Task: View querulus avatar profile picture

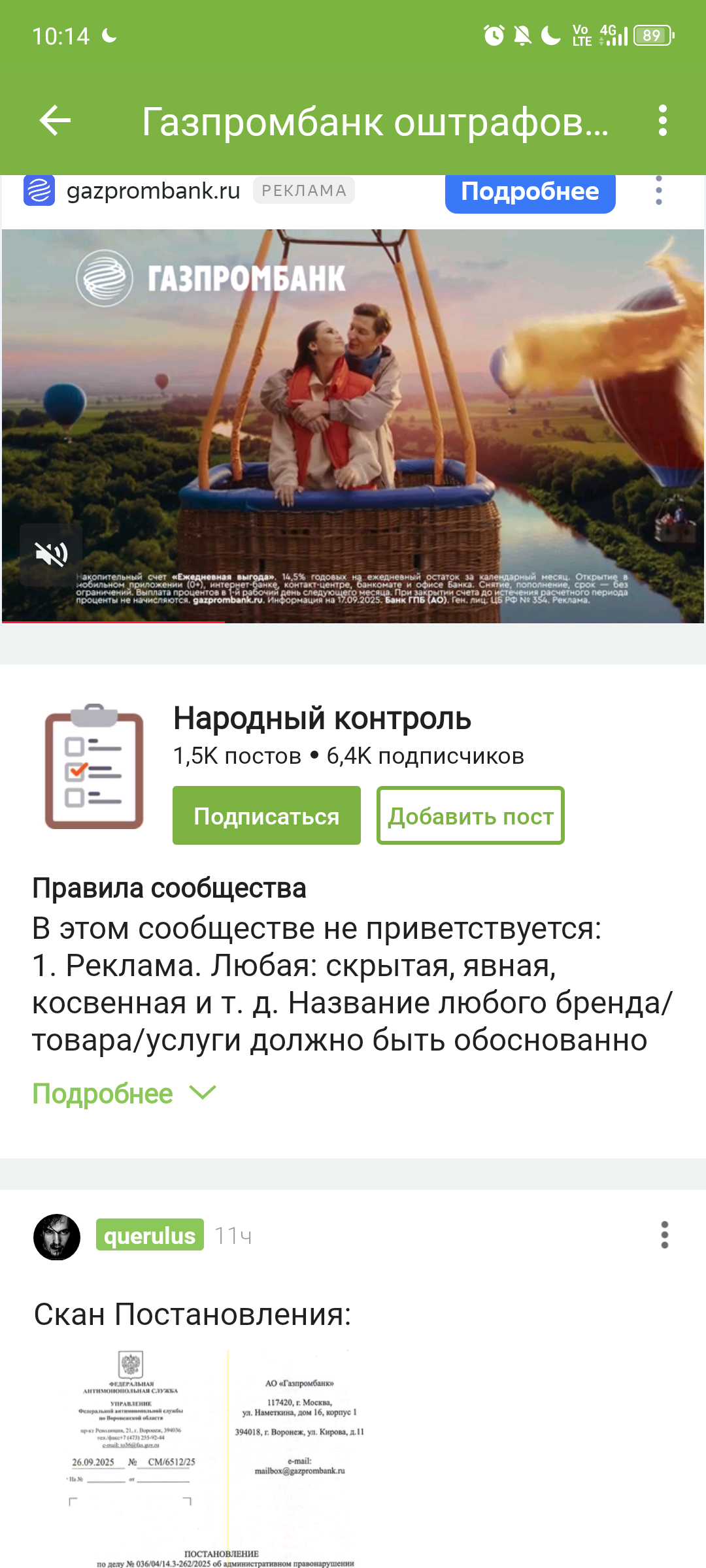Action: (57, 1237)
